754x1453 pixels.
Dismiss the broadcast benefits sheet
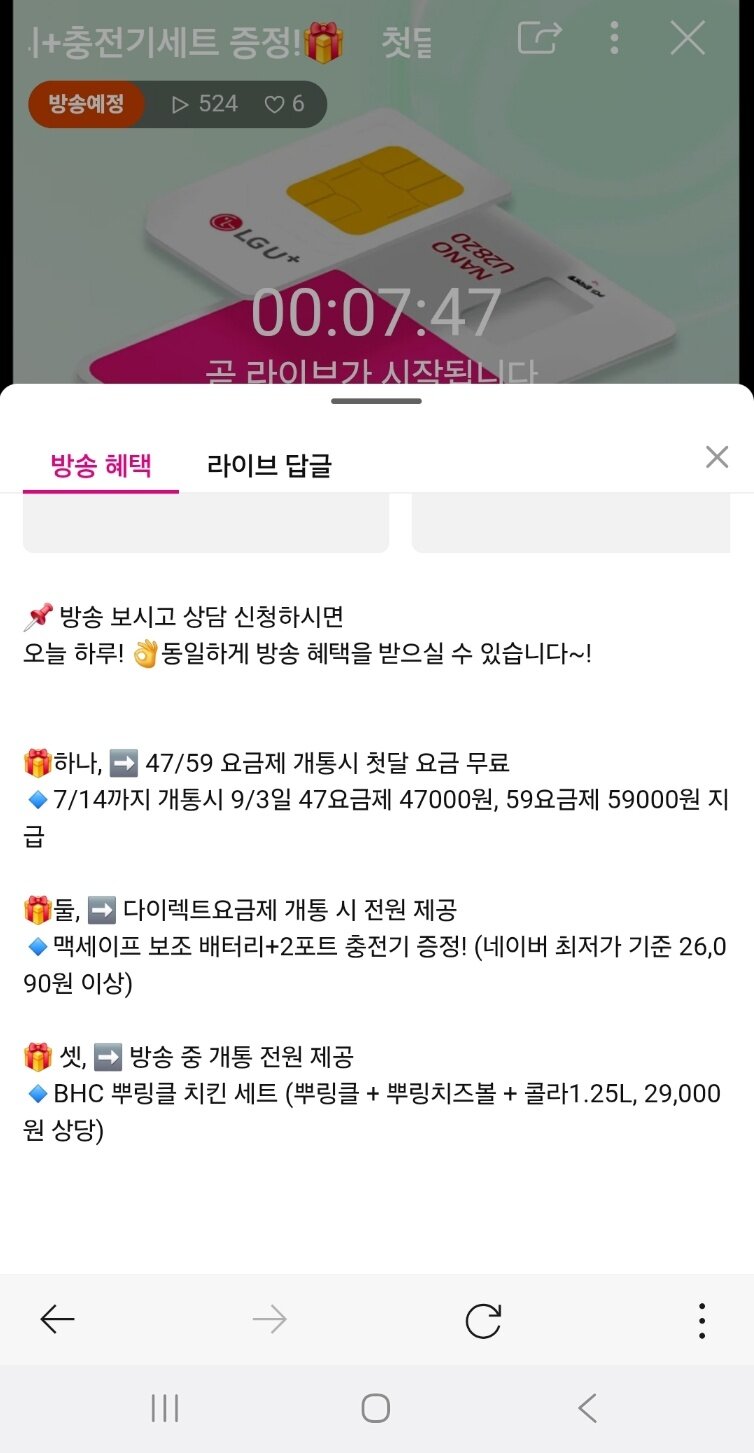[717, 458]
